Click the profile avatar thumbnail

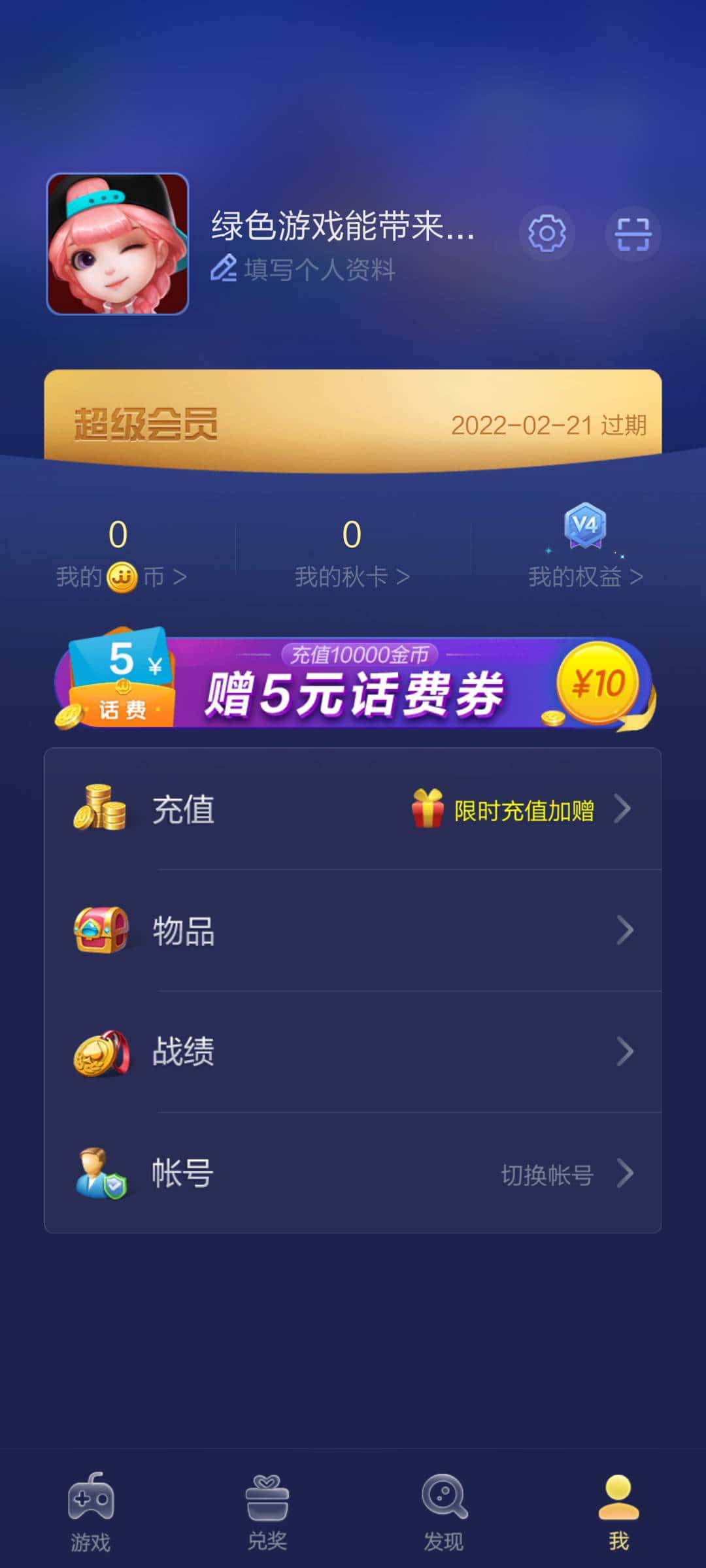[118, 242]
